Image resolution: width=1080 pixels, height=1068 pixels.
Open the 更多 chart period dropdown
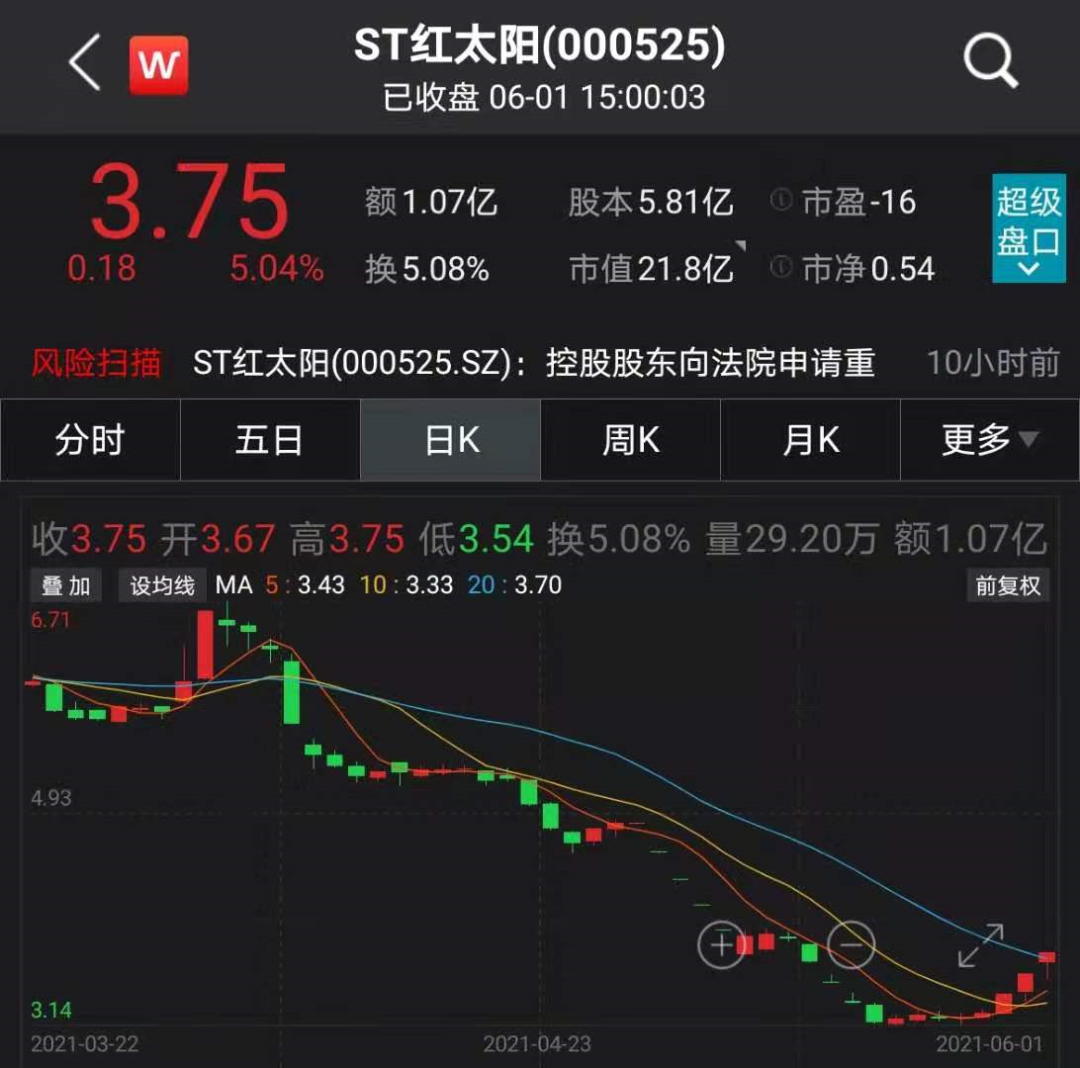point(989,441)
